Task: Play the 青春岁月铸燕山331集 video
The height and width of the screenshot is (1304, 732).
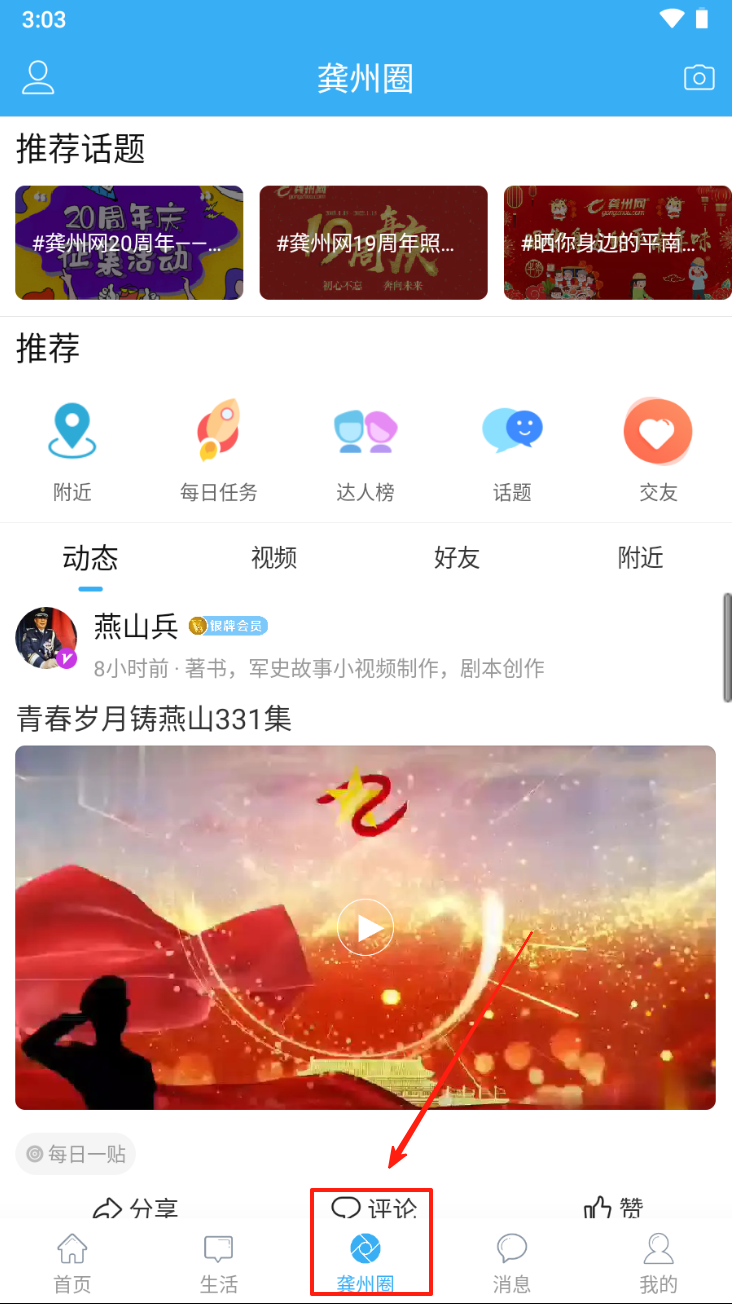Action: (x=365, y=928)
